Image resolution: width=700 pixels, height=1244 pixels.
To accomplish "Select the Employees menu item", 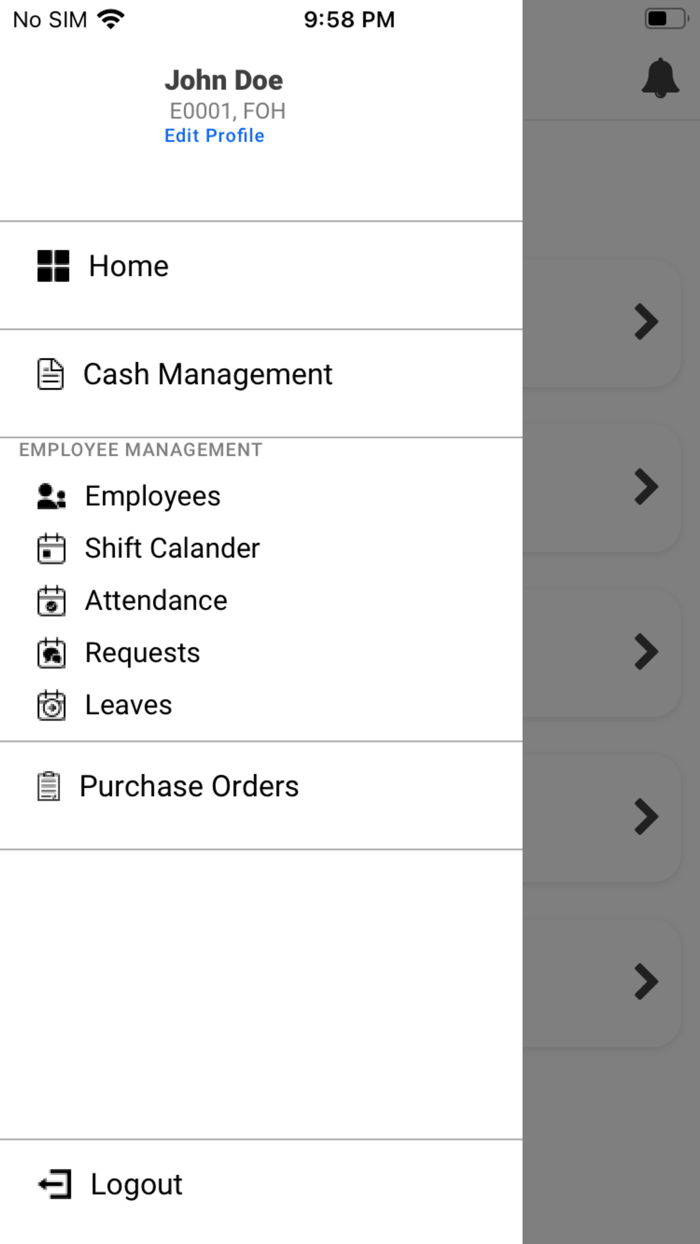I will tap(261, 496).
